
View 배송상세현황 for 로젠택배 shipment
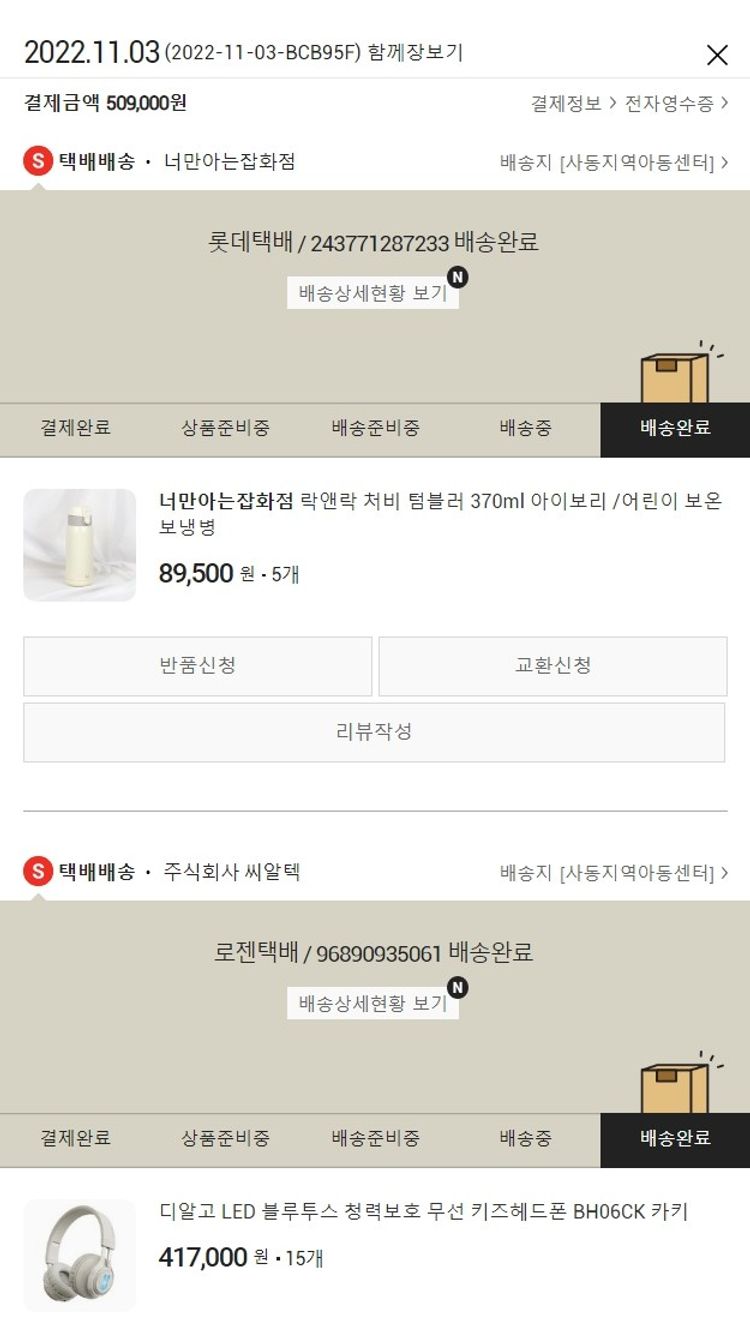coord(373,1004)
